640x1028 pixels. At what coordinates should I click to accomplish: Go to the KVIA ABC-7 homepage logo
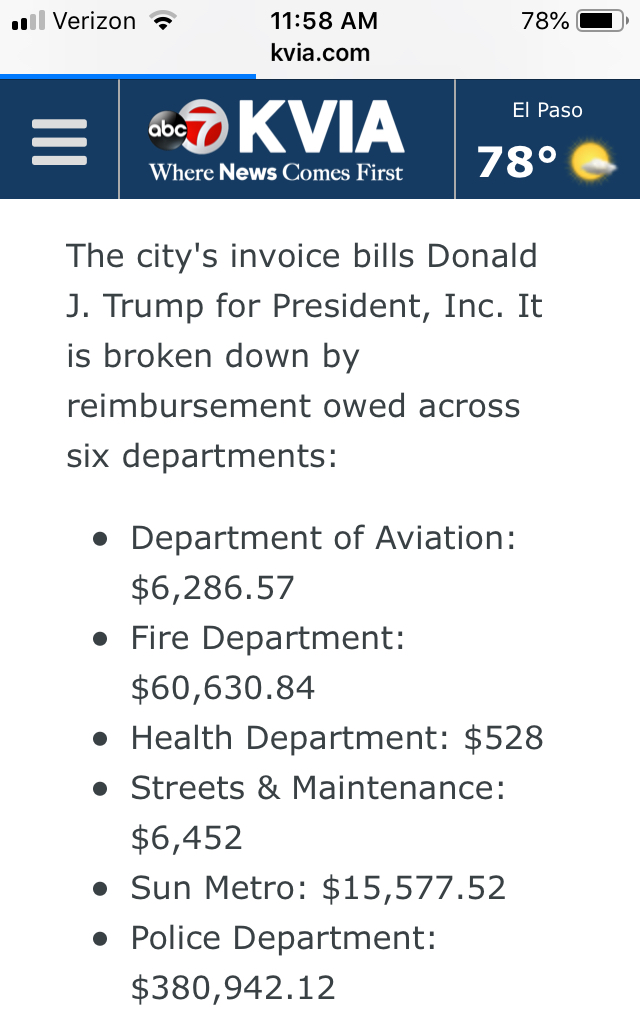coord(277,142)
